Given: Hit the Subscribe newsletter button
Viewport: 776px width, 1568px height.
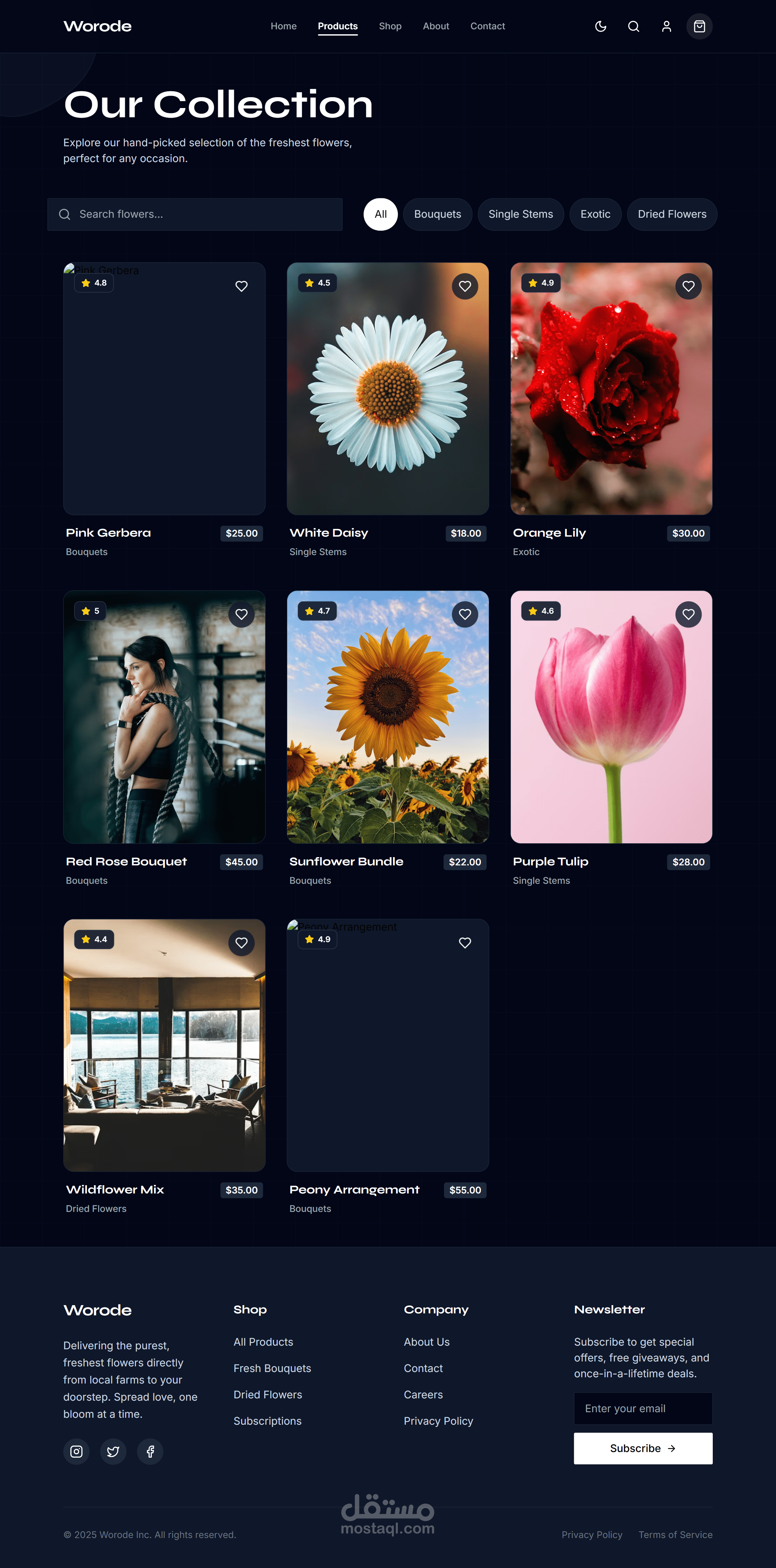Looking at the screenshot, I should point(643,1448).
